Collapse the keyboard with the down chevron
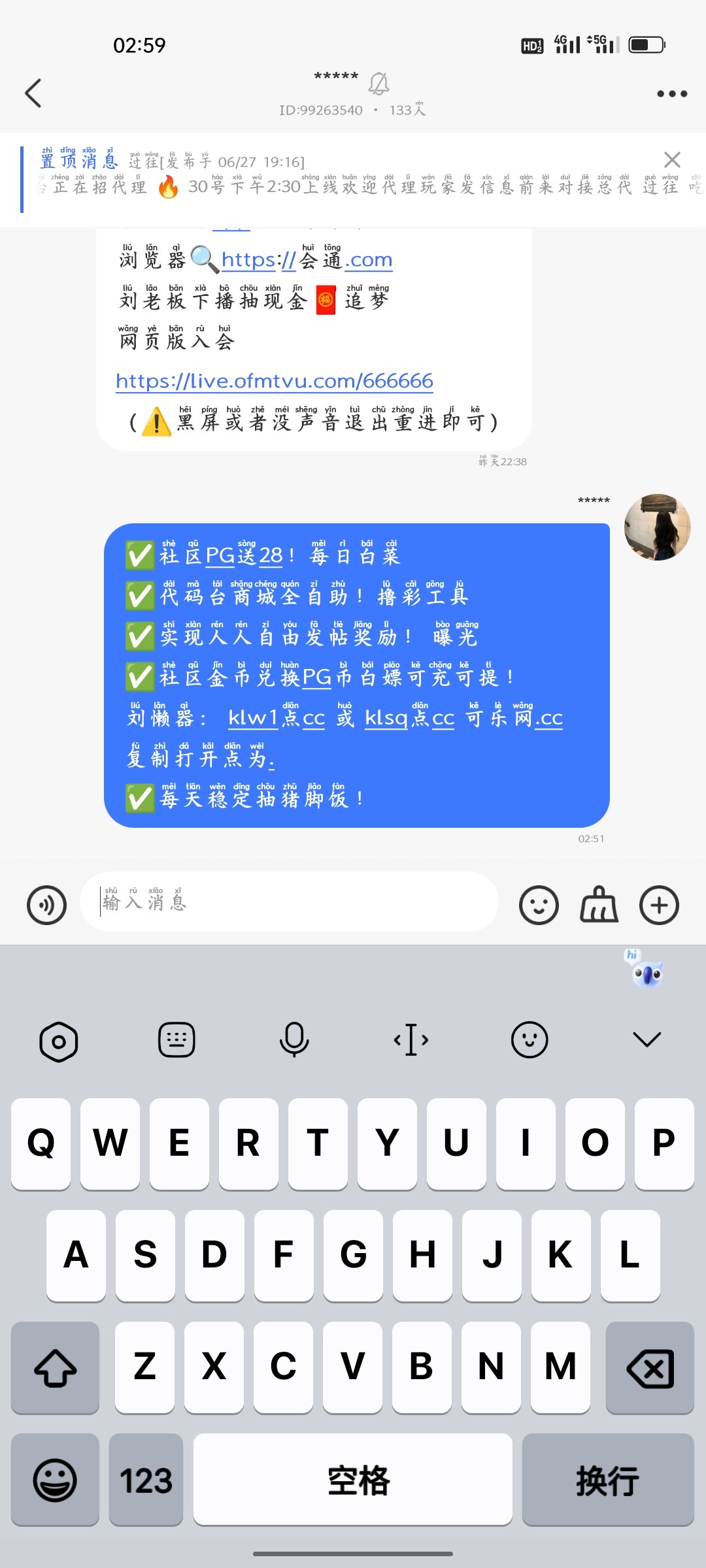 (646, 1039)
